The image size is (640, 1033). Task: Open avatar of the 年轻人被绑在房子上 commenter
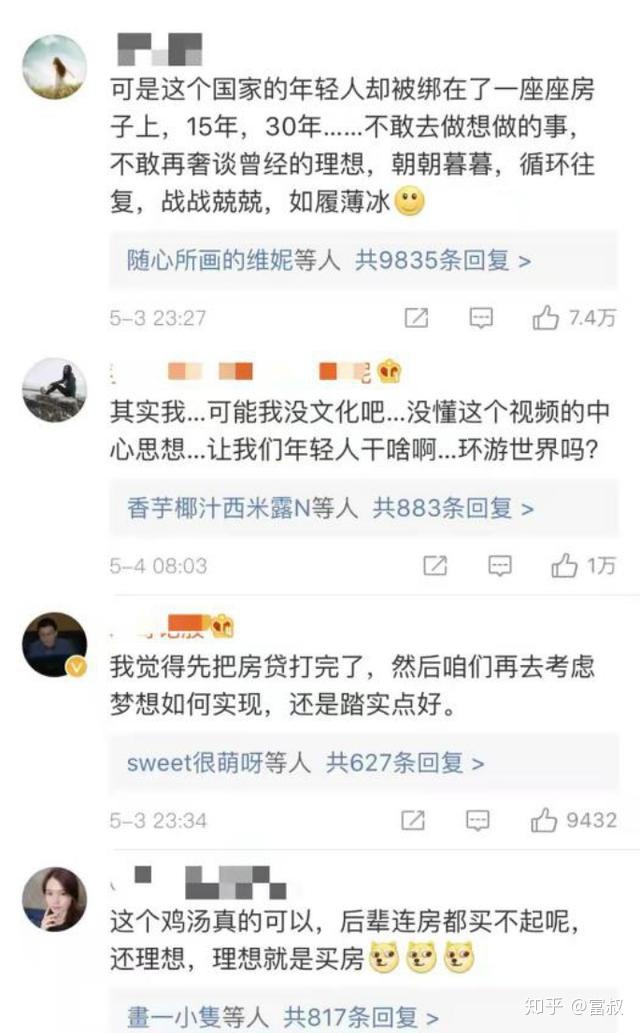point(55,67)
